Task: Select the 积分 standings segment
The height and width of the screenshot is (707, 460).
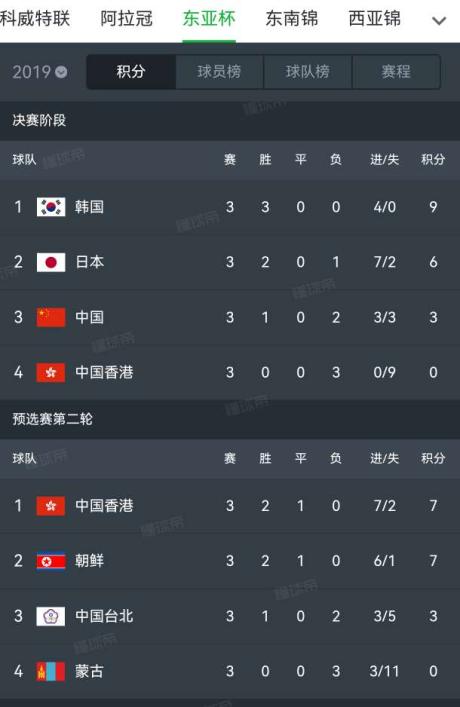Action: [x=131, y=72]
